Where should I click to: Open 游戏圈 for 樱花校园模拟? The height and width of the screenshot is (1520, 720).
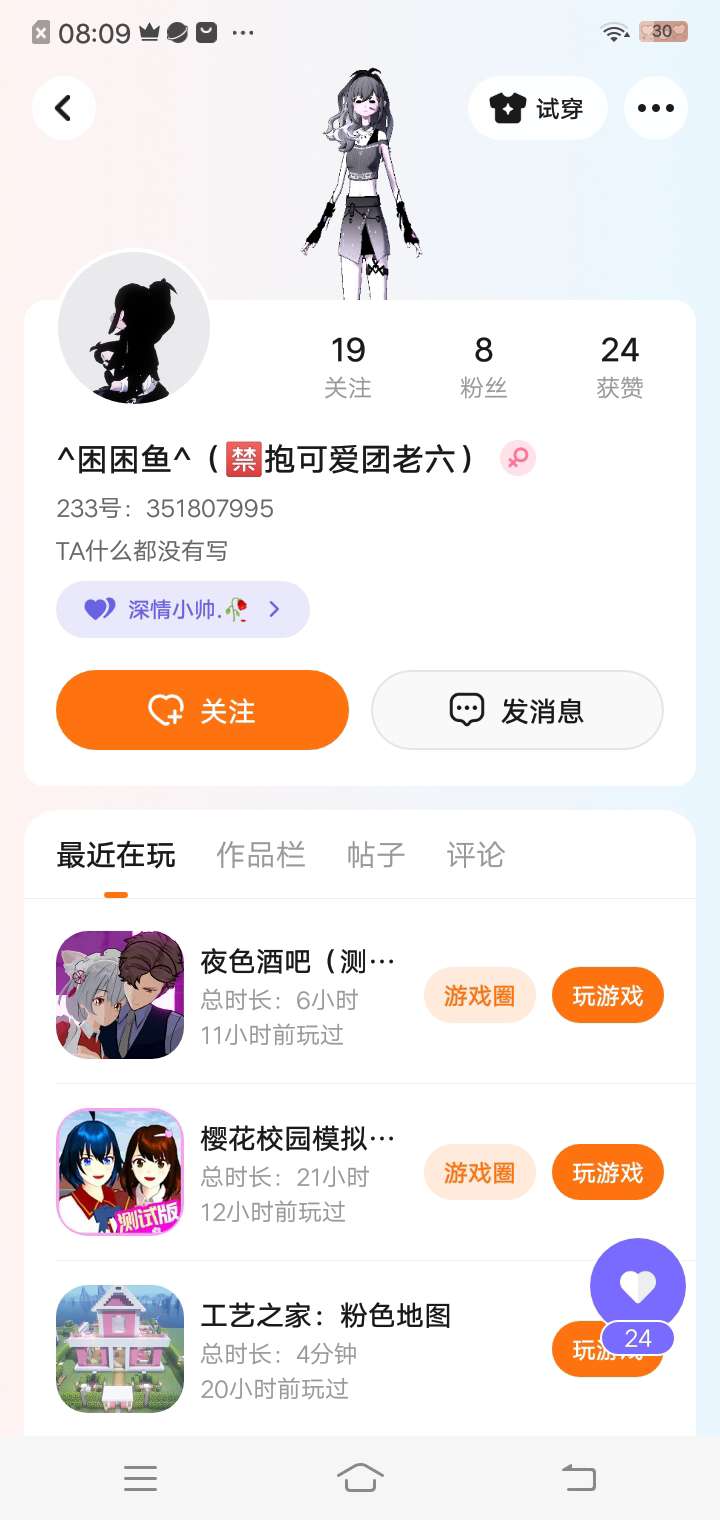pyautogui.click(x=480, y=1172)
